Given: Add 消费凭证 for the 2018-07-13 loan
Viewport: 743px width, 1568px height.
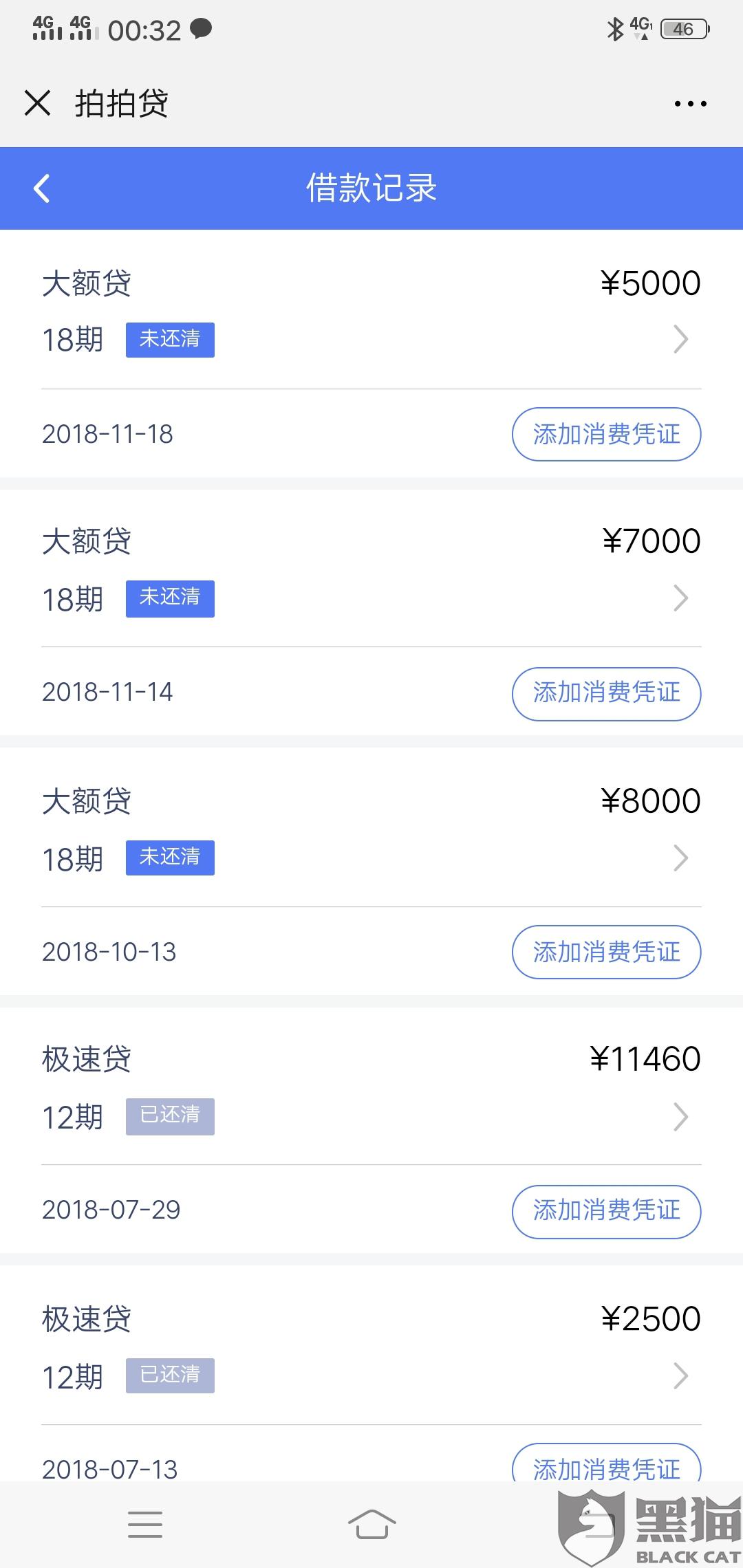Looking at the screenshot, I should coord(606,1463).
